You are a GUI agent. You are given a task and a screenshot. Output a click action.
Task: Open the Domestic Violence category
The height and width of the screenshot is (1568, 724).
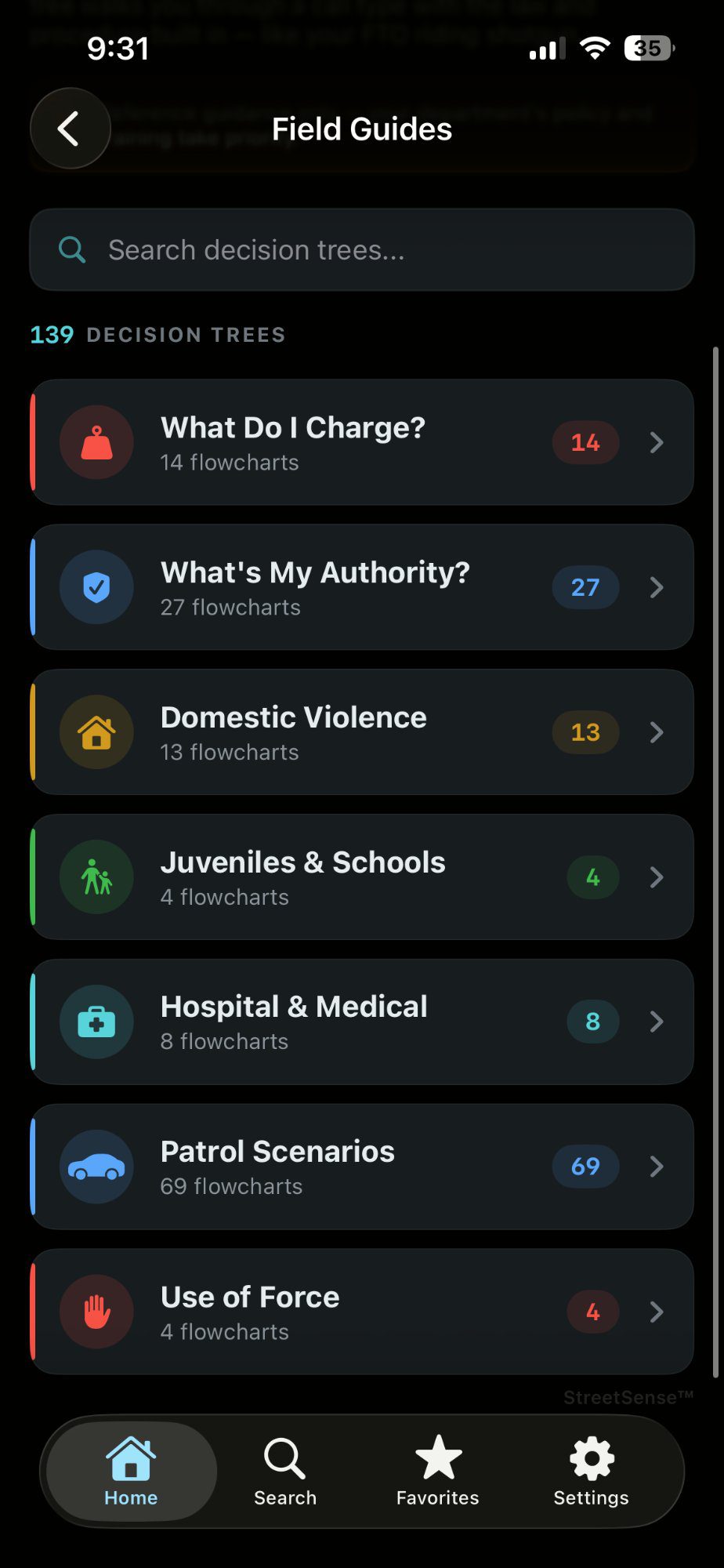(x=362, y=732)
